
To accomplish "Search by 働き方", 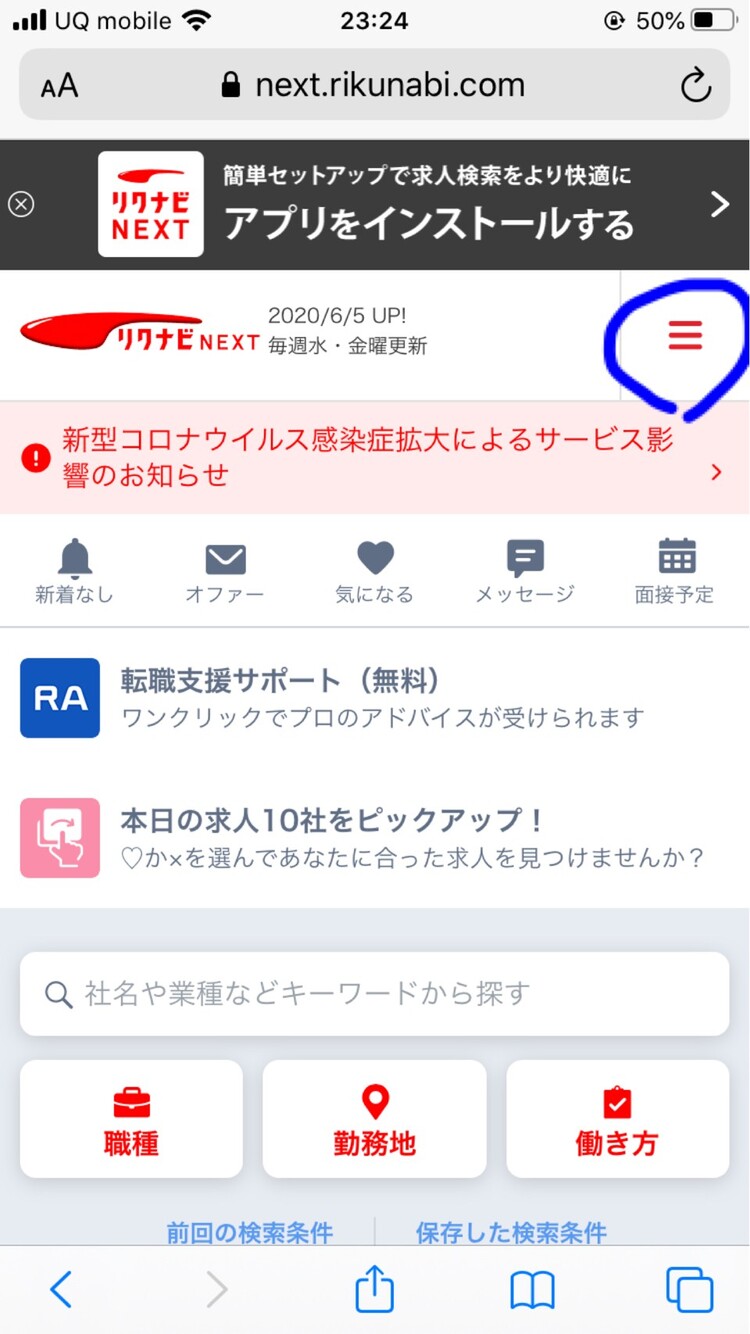I will coord(617,1119).
